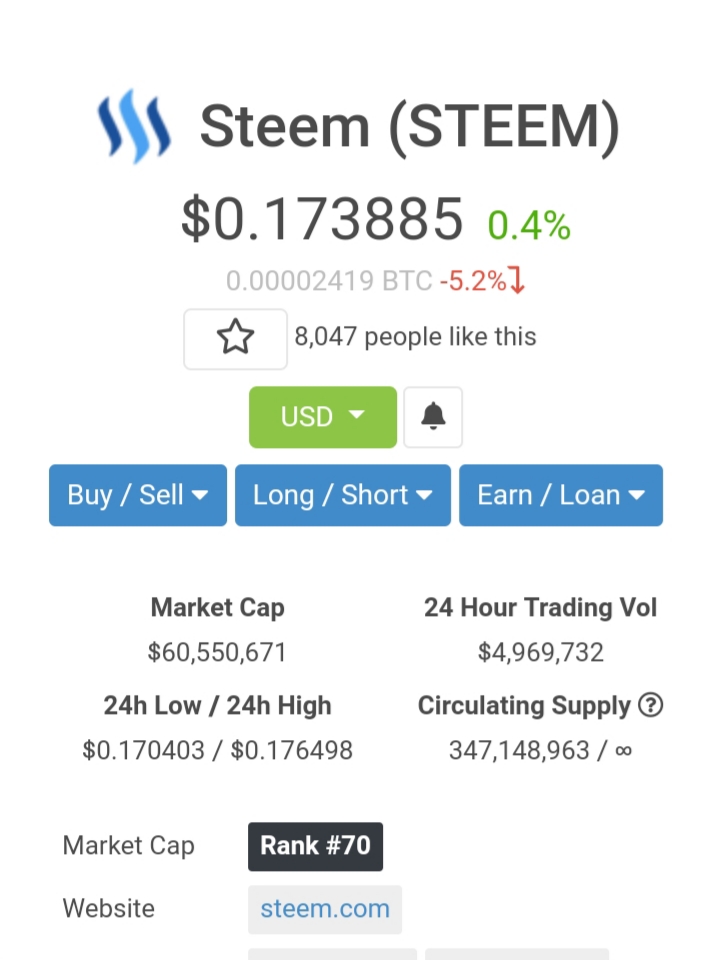Show Circulating Supply help info
The height and width of the screenshot is (960, 720).
point(650,705)
